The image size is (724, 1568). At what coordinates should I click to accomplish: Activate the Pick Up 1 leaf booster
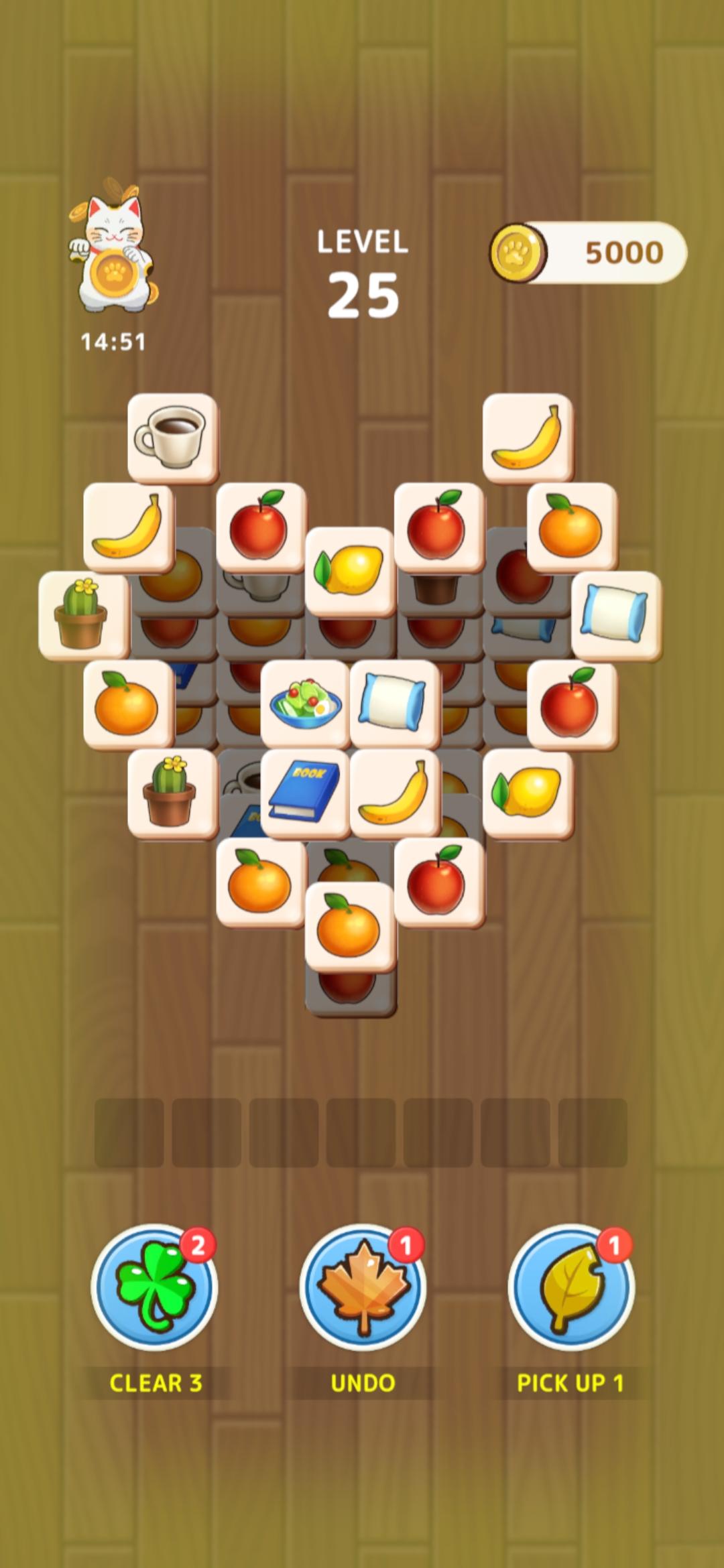click(x=570, y=1287)
